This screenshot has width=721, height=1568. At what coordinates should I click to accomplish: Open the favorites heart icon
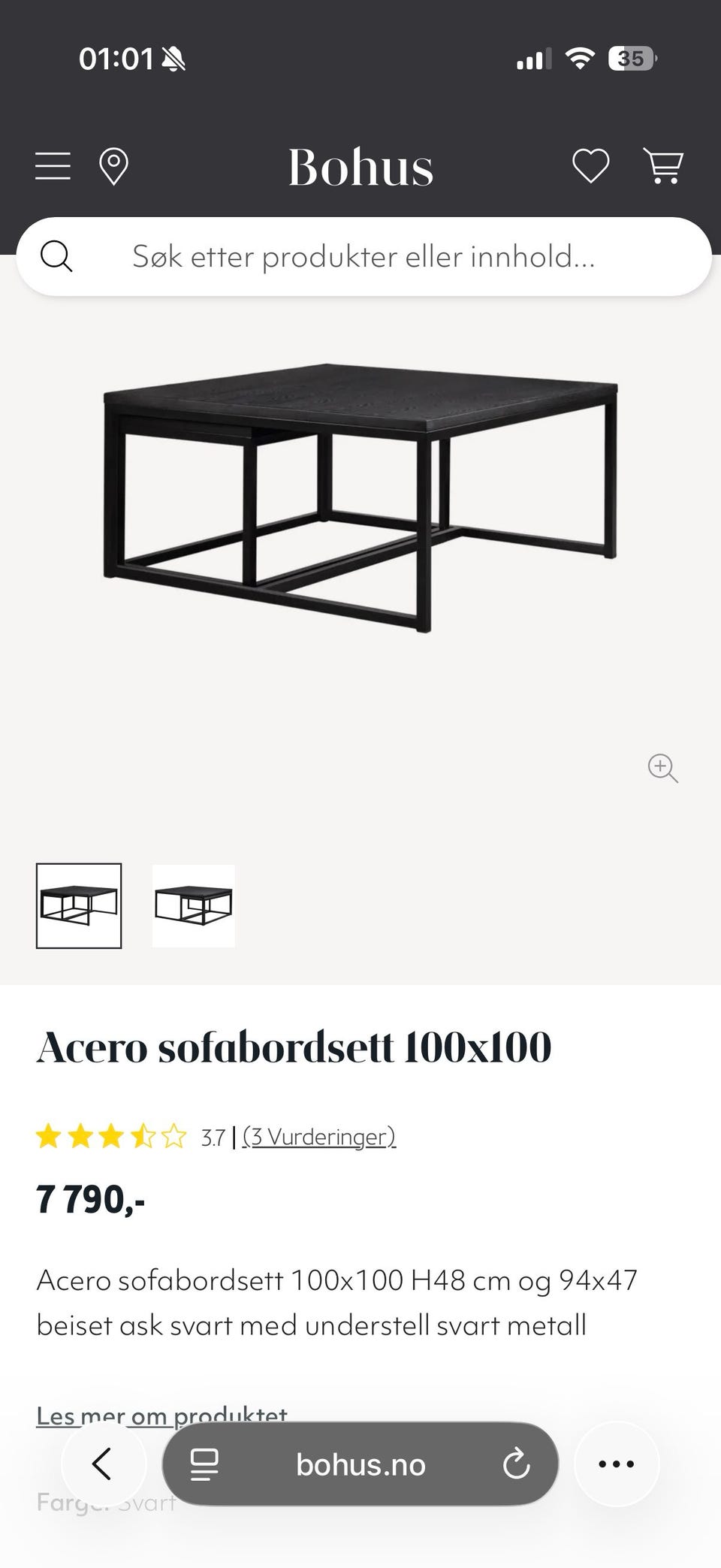[590, 166]
